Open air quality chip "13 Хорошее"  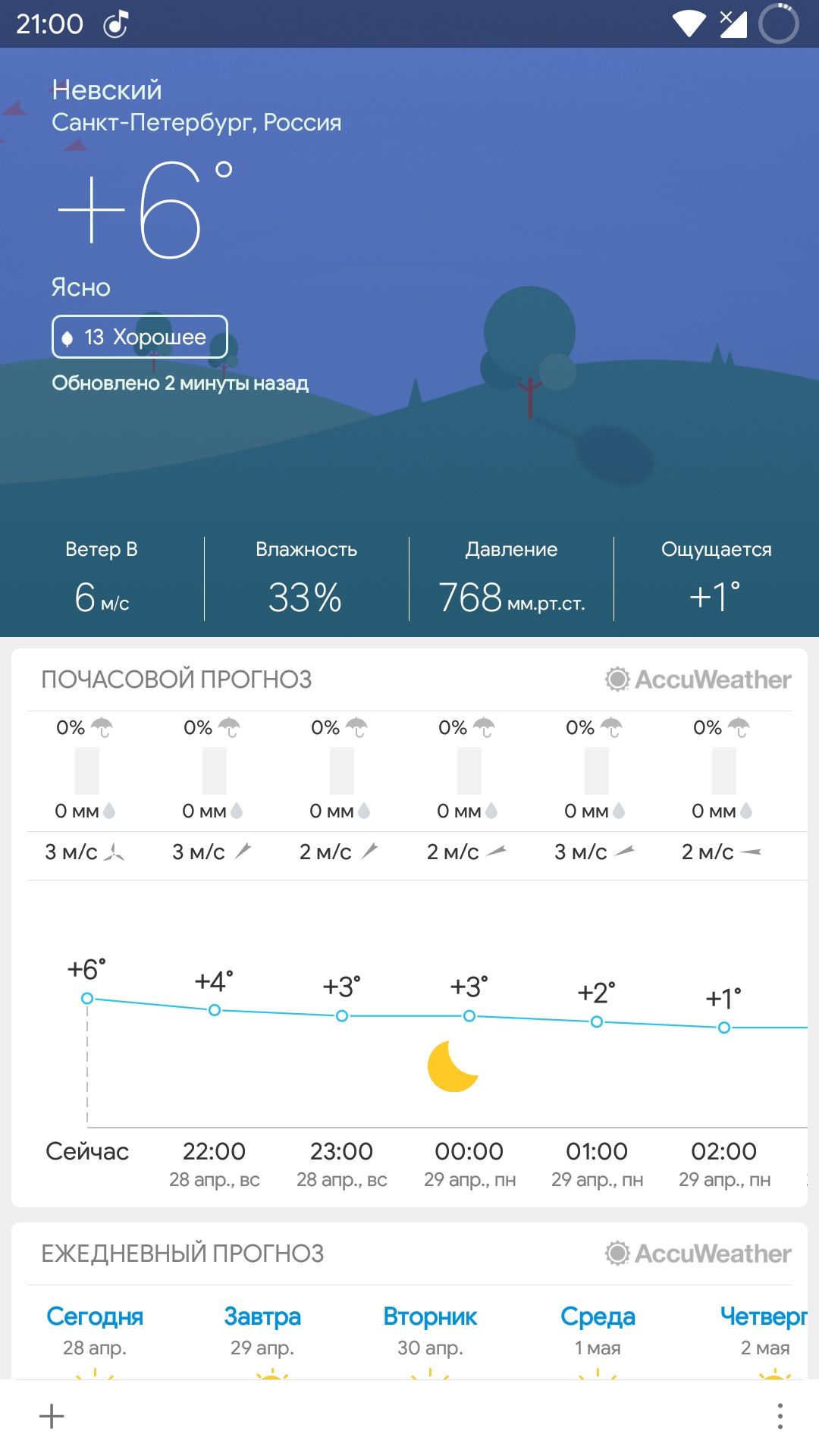[140, 337]
